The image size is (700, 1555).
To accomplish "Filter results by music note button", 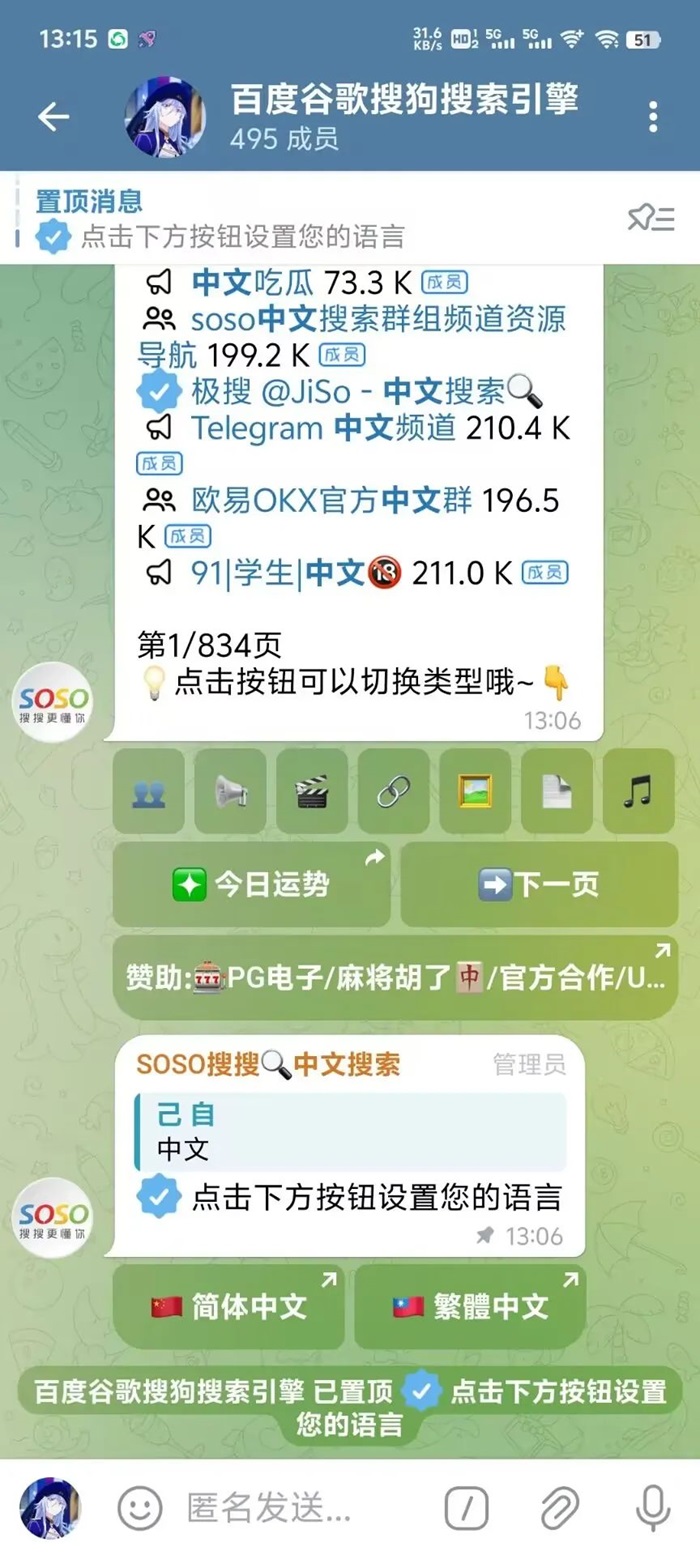I will 638,791.
